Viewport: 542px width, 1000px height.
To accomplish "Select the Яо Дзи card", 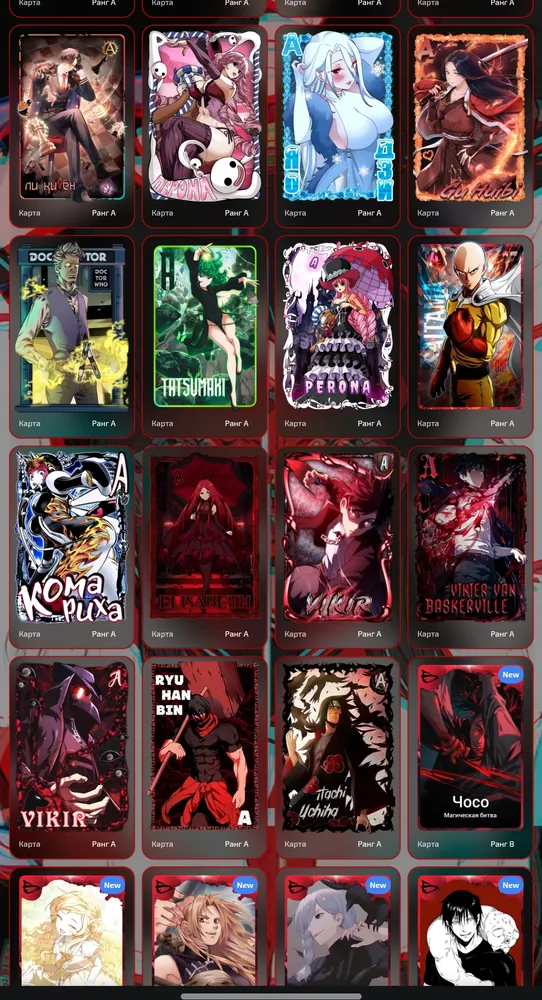I will (x=337, y=126).
